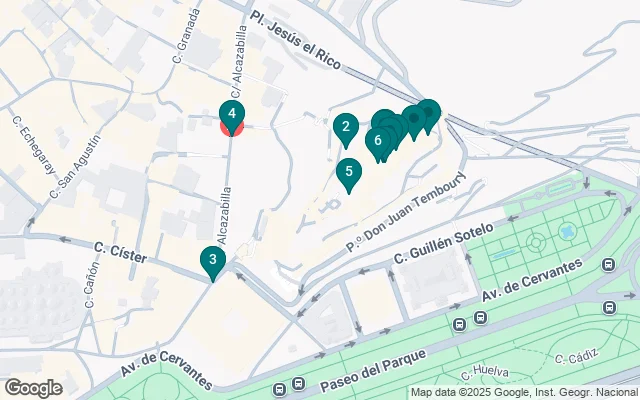Tap map marker number 6
This screenshot has height=400, width=640.
pos(377,141)
